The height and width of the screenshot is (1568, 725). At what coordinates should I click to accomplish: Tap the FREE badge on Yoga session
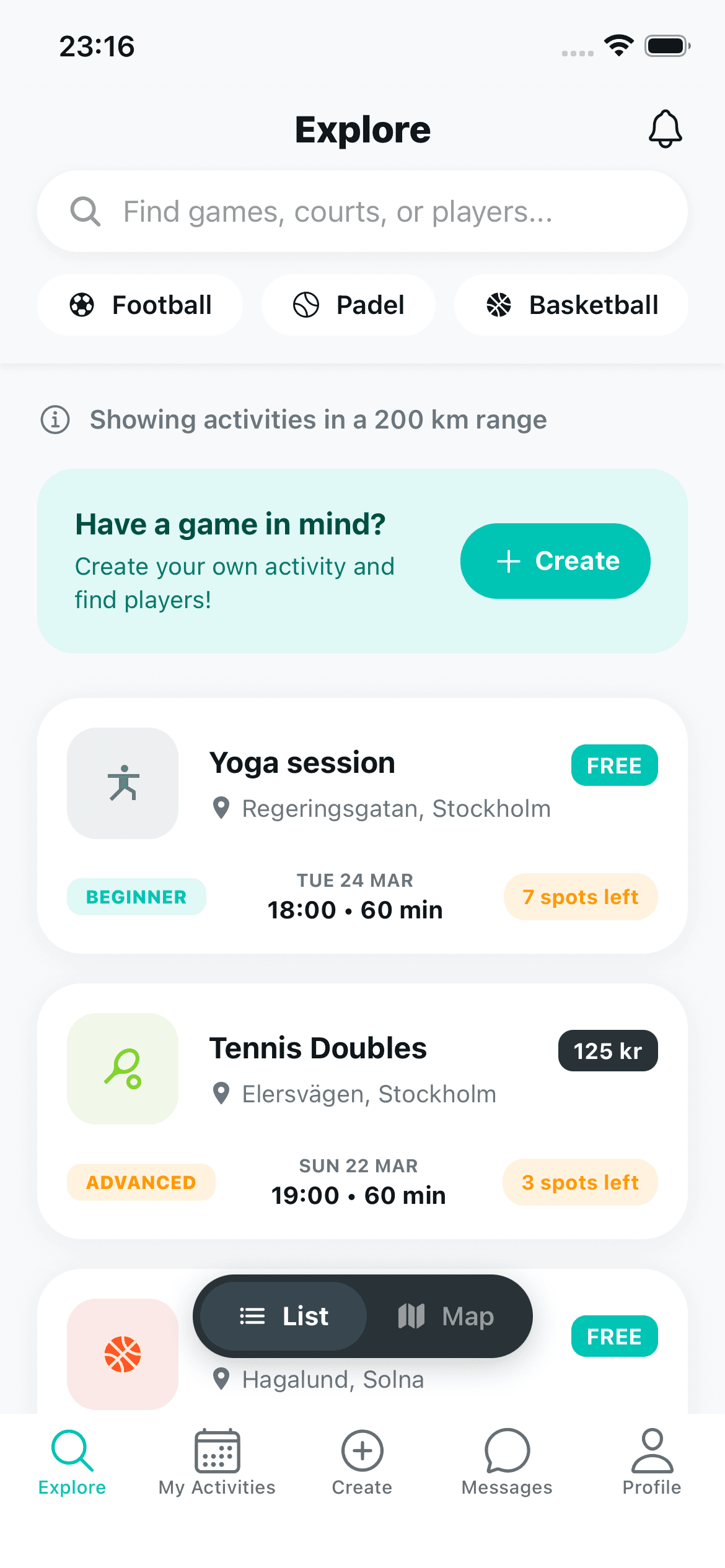[613, 765]
